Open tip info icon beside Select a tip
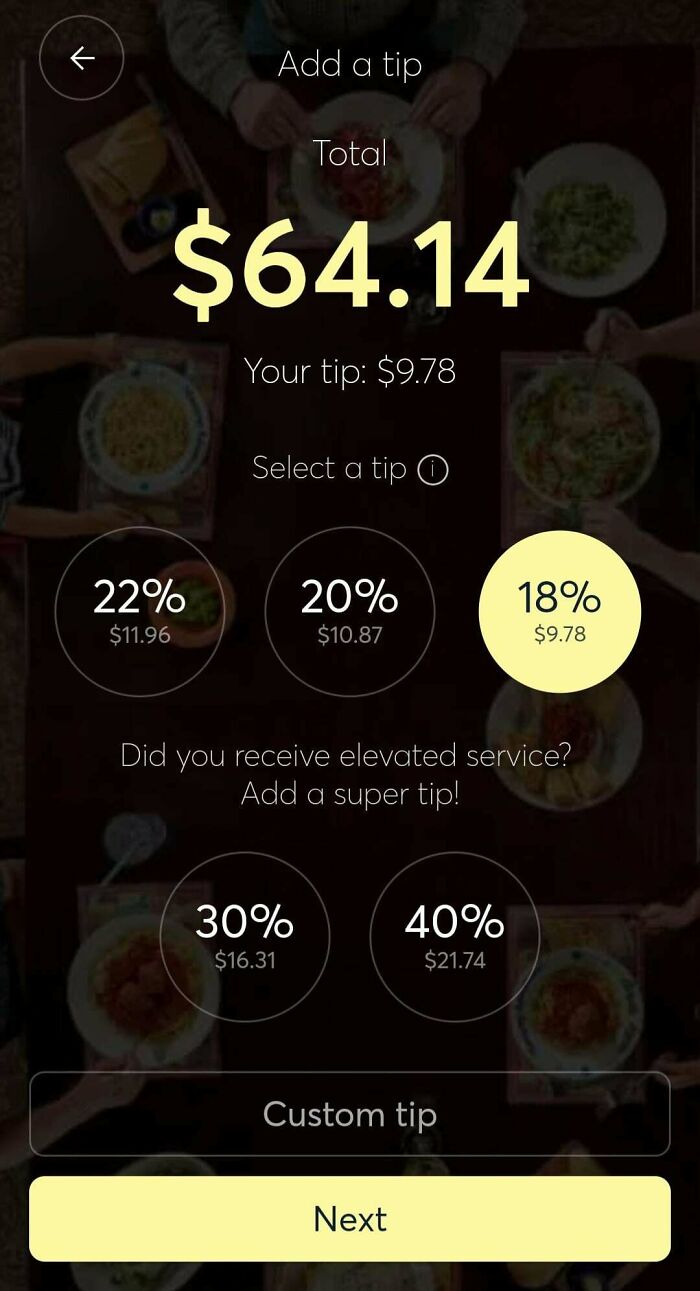Screen dimensions: 700x1291 coord(432,469)
